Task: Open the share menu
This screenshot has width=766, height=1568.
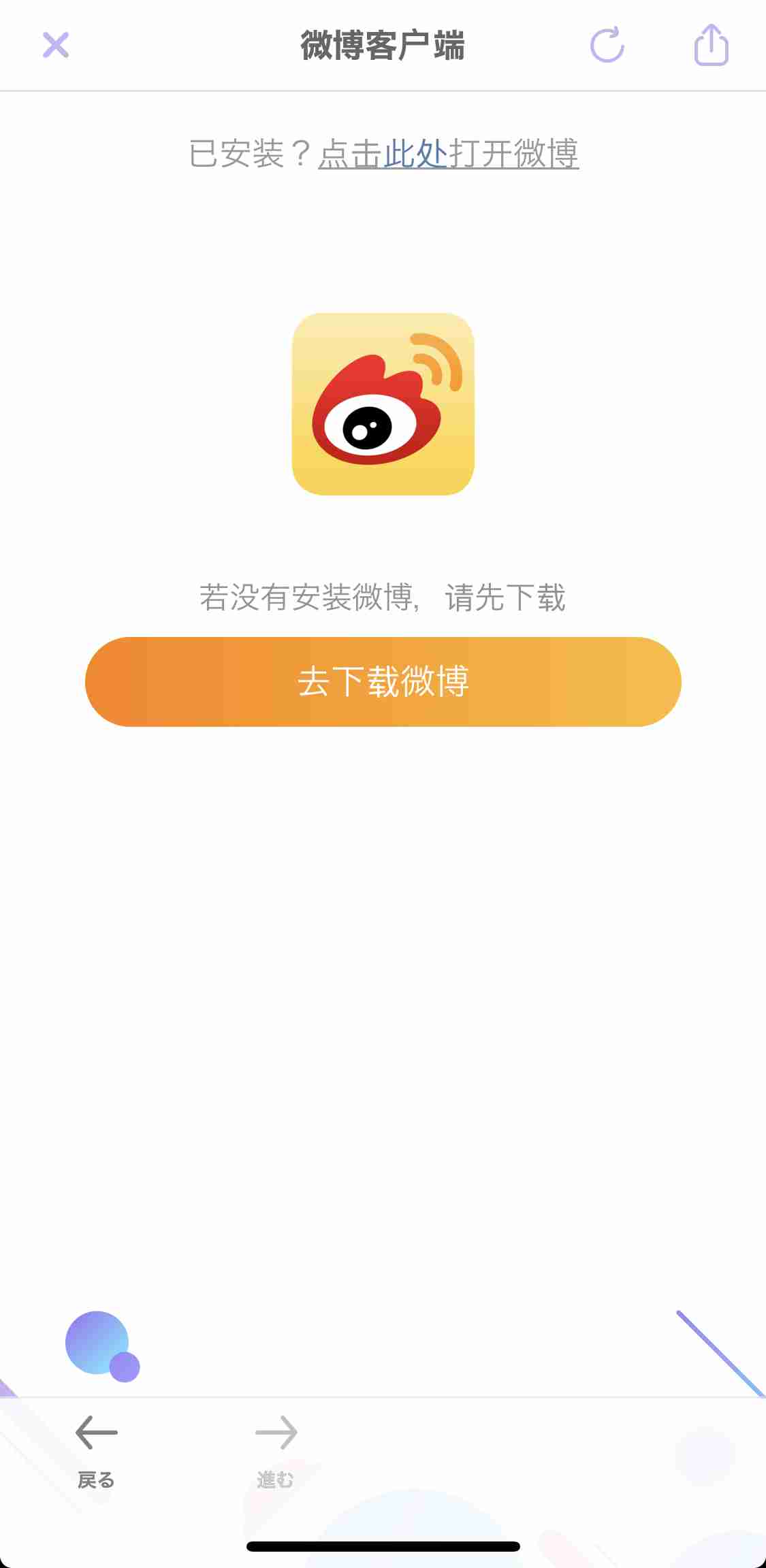Action: click(x=711, y=44)
